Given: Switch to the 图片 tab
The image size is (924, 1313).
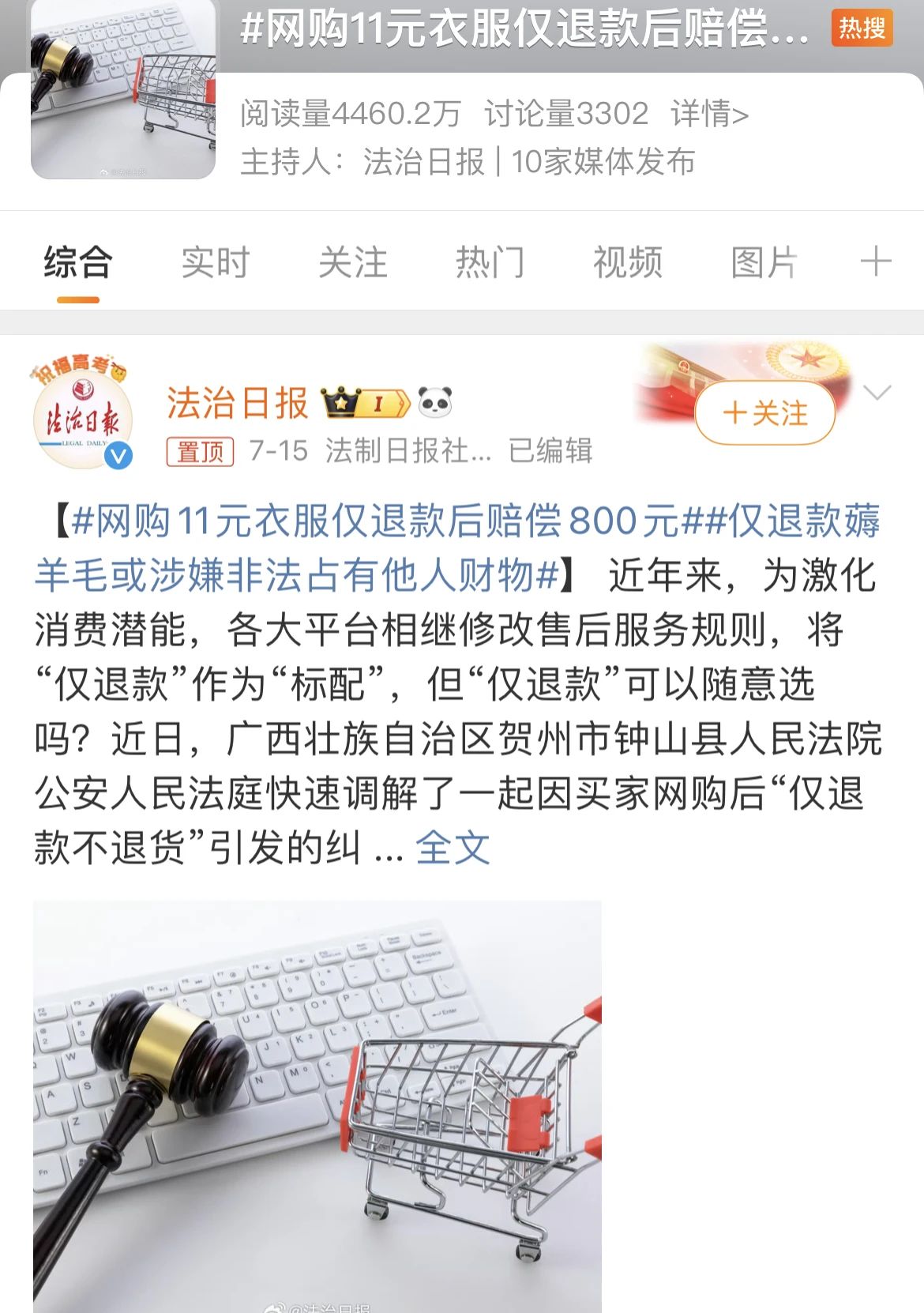Looking at the screenshot, I should click(764, 262).
